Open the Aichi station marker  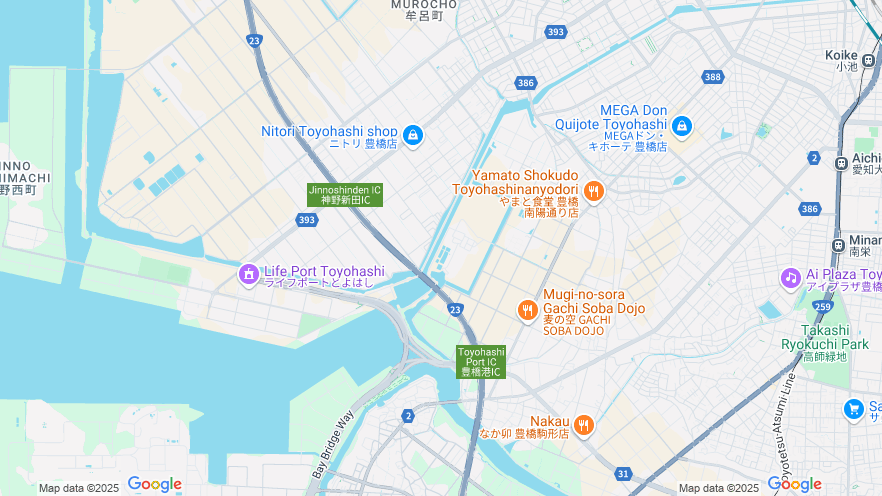click(838, 161)
